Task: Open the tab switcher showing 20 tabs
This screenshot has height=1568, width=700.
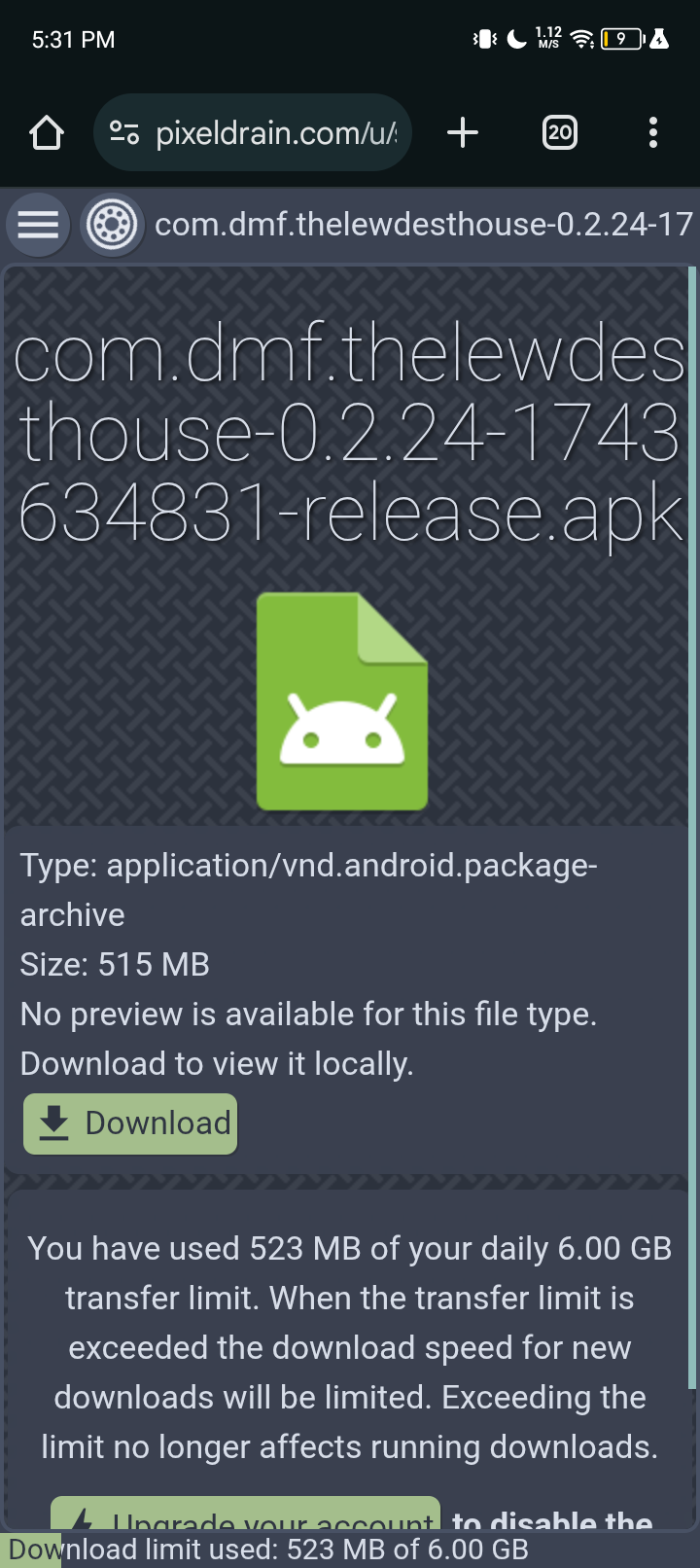Action: 559,132
